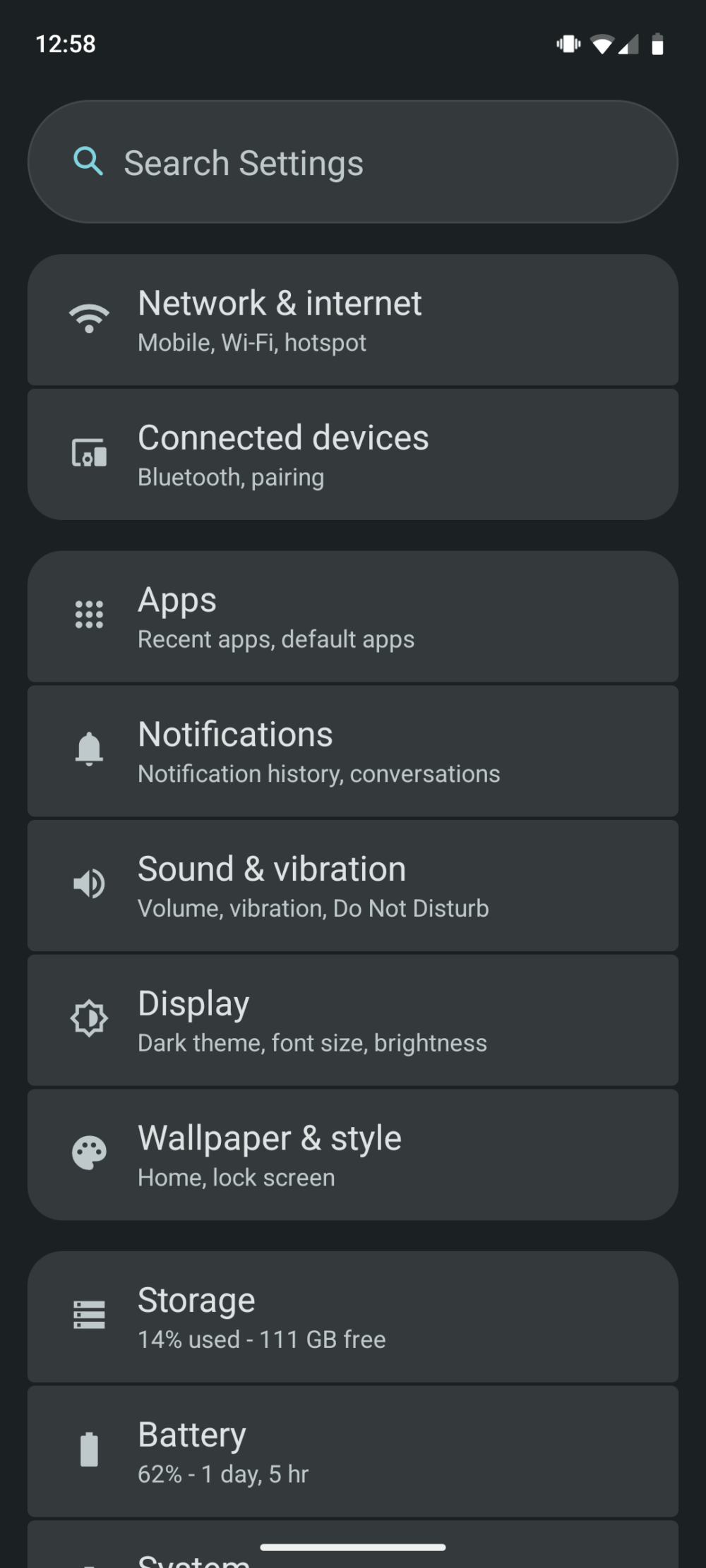Tap the partially visible System entry

point(353,1552)
